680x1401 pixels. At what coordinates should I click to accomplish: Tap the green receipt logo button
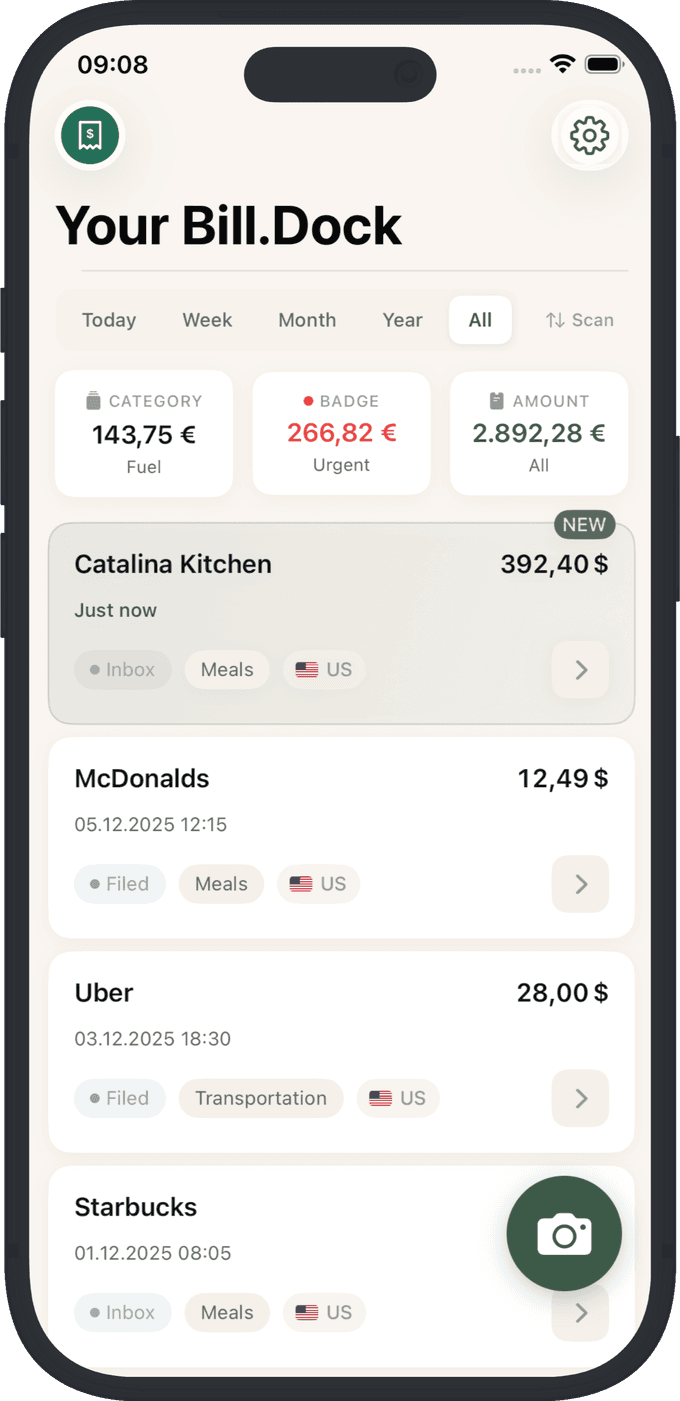pyautogui.click(x=90, y=135)
